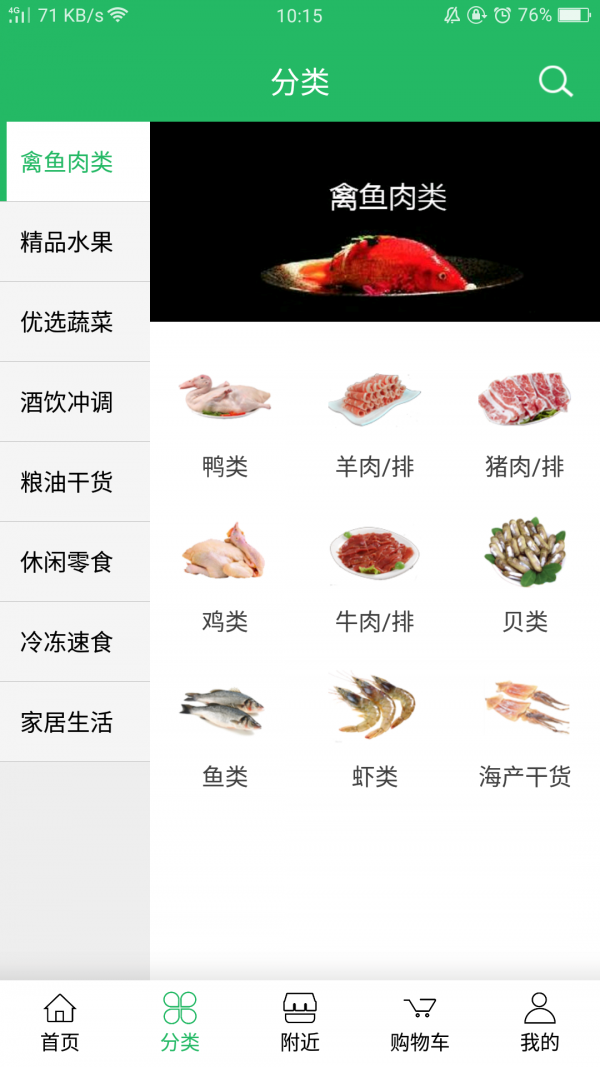Switch to the 冷冻速食 category
Image resolution: width=600 pixels, height=1067 pixels.
pyautogui.click(x=75, y=642)
